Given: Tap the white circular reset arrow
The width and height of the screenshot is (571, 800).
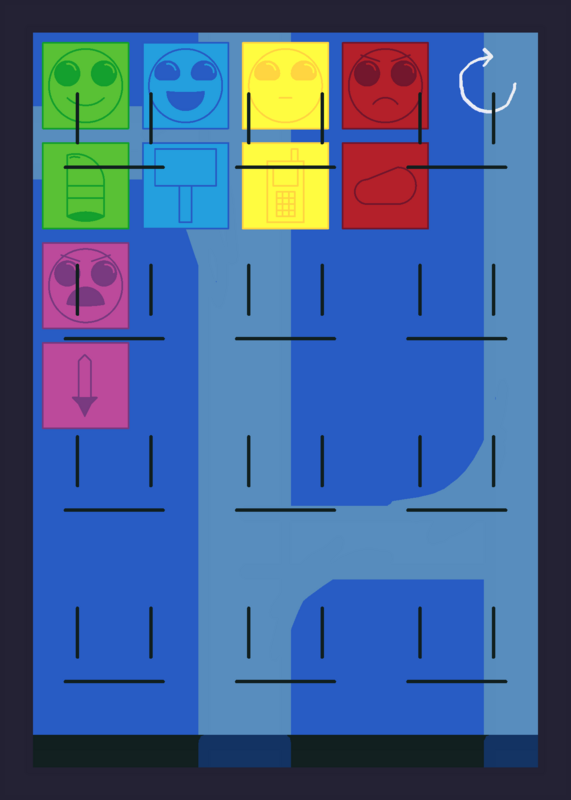Looking at the screenshot, I should tap(487, 81).
